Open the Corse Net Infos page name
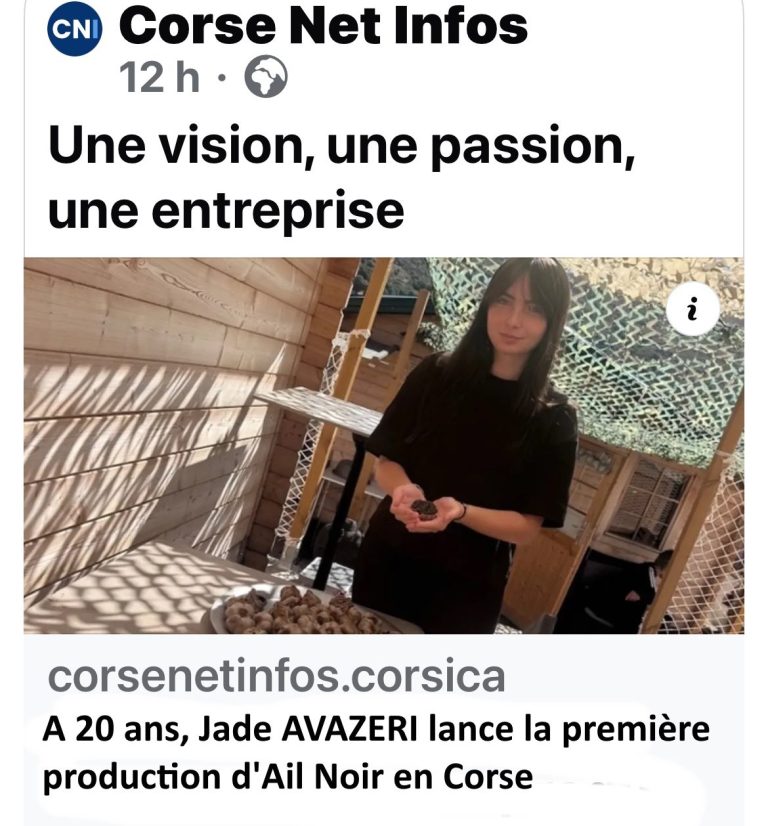 tap(322, 27)
